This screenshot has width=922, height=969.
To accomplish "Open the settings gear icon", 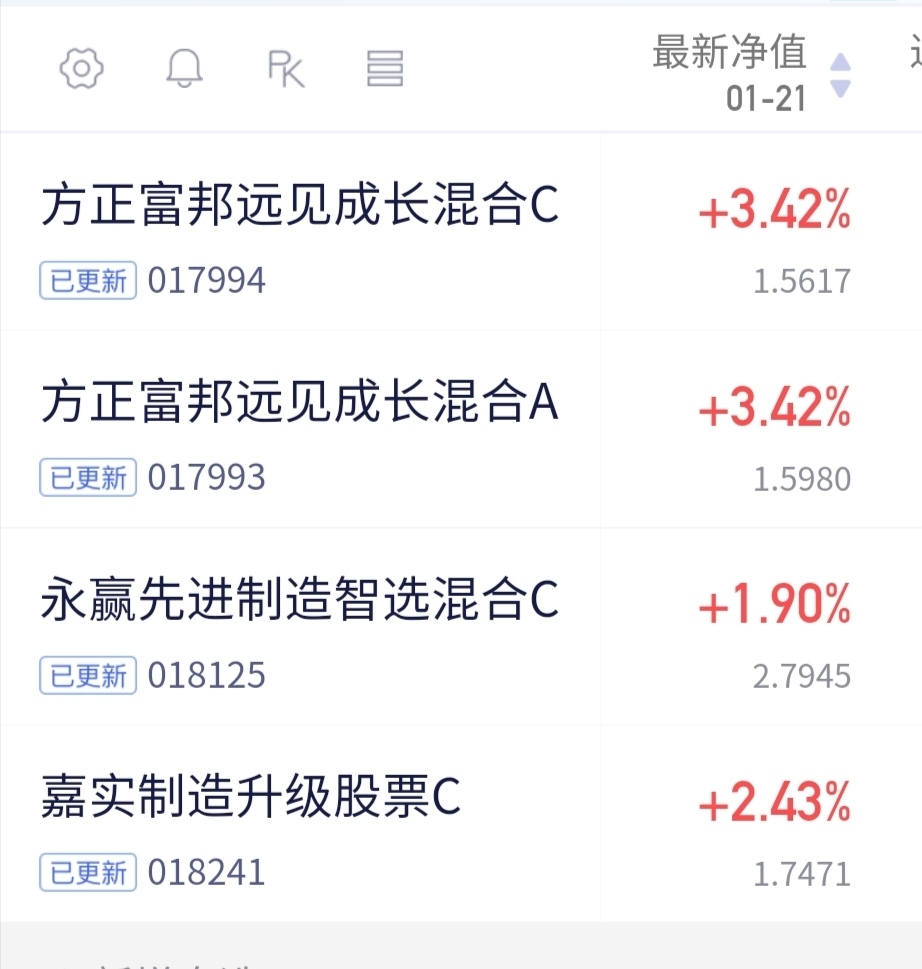I will [81, 69].
